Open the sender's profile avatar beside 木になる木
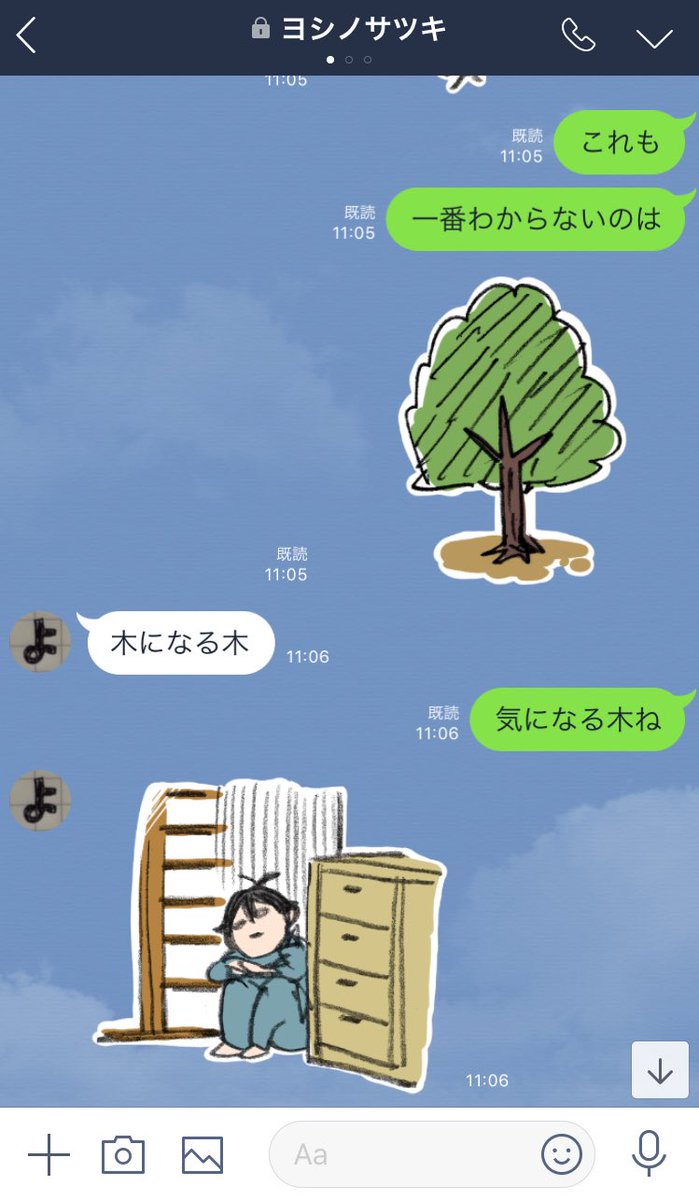699x1200 pixels. 40,642
